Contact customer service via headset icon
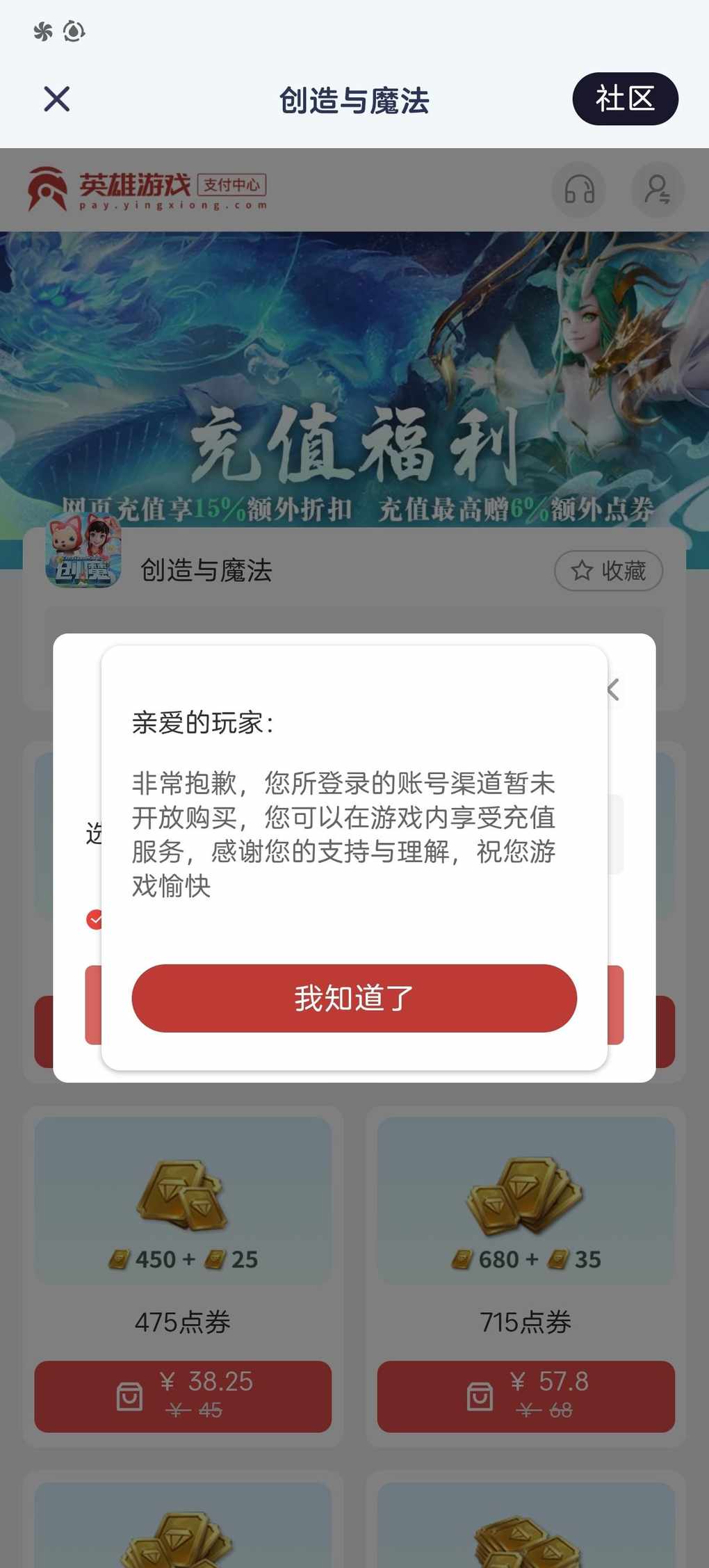The width and height of the screenshot is (709, 1568). [579, 189]
